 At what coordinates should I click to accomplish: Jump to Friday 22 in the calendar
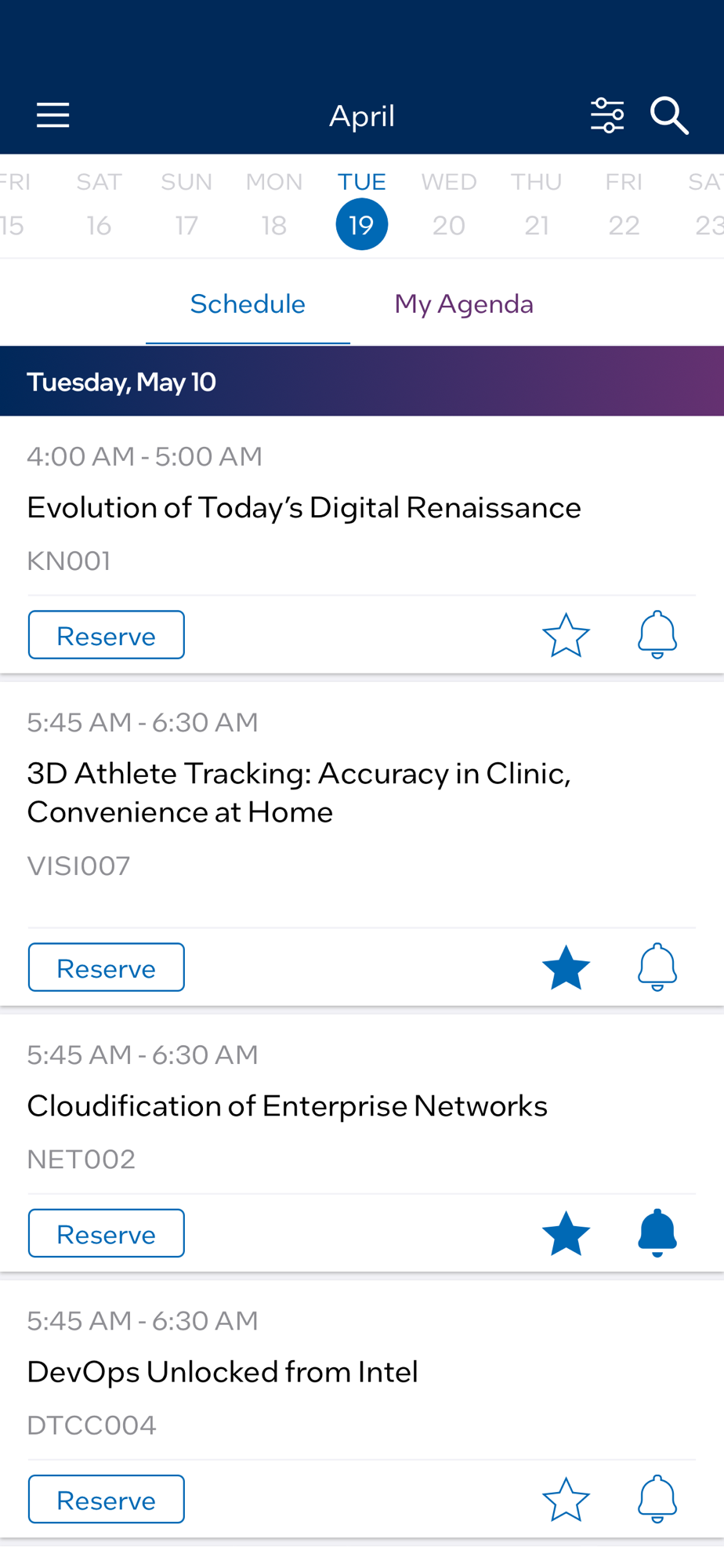[624, 205]
